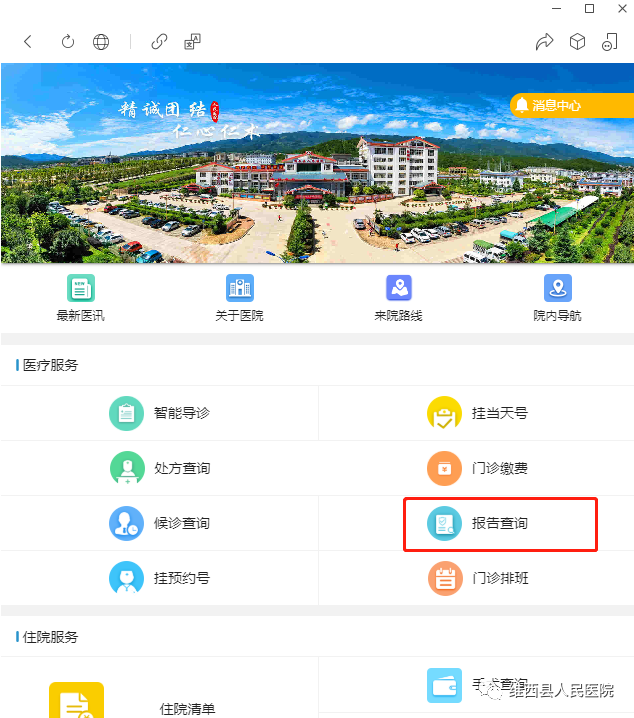
Task: Copy the page link
Action: (x=158, y=42)
